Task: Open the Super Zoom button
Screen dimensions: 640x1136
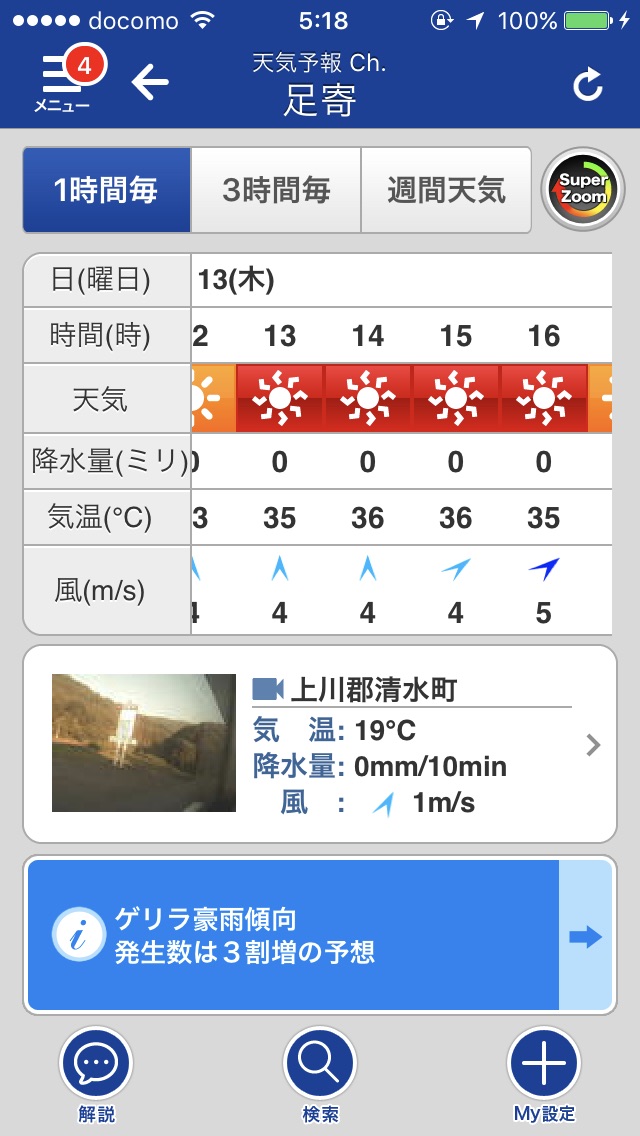Action: click(583, 189)
